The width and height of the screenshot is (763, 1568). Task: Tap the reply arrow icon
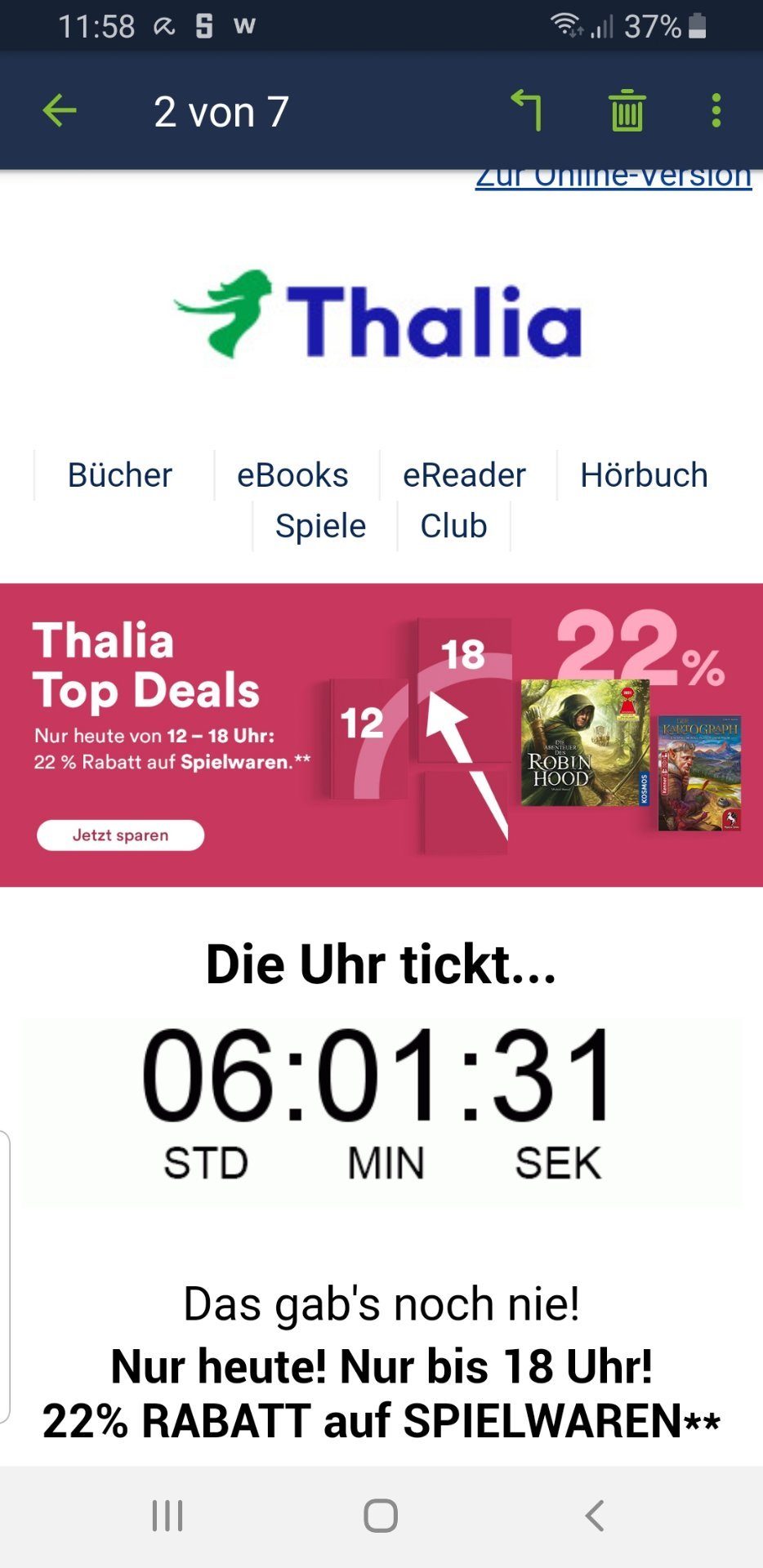pyautogui.click(x=527, y=110)
